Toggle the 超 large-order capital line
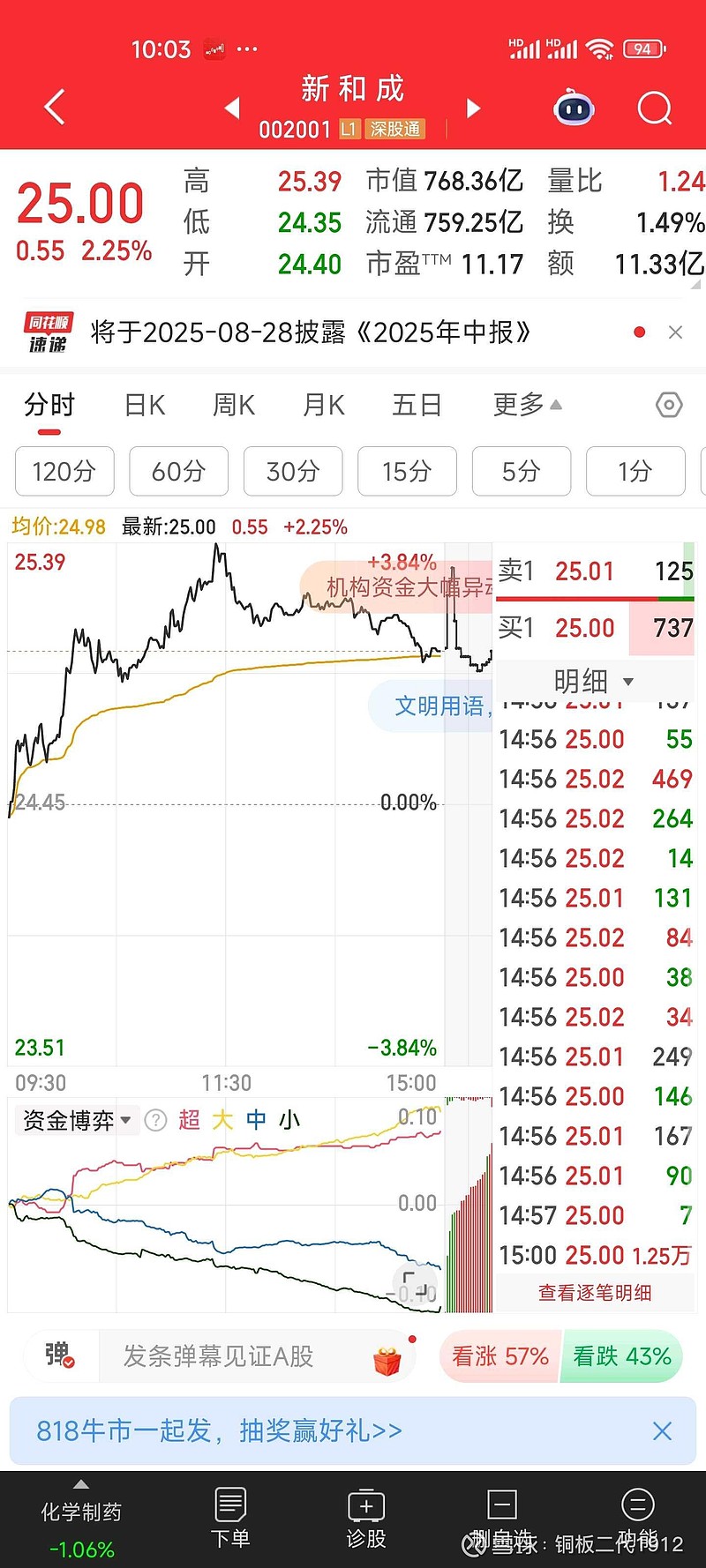 tap(189, 1119)
